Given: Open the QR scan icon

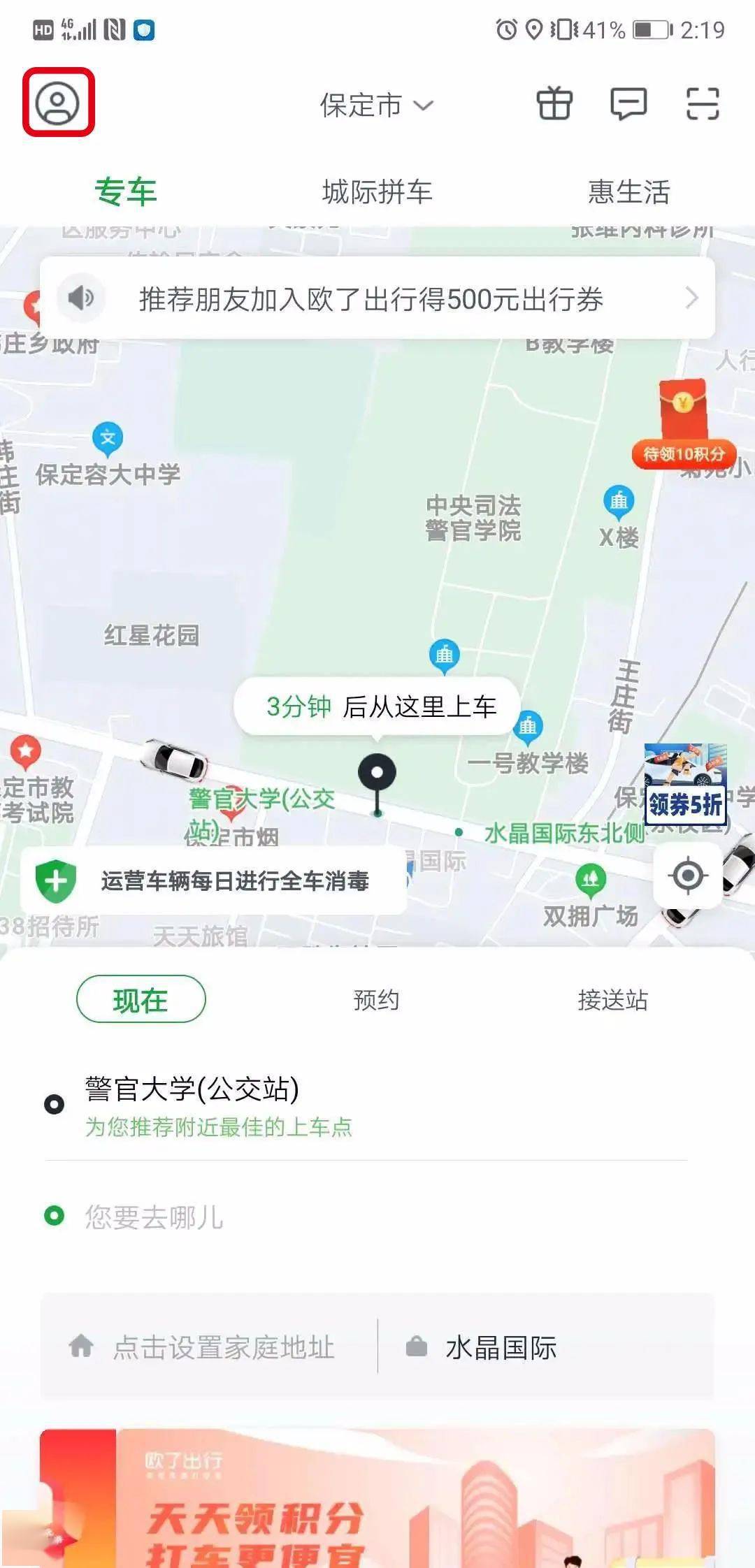Looking at the screenshot, I should click(702, 104).
